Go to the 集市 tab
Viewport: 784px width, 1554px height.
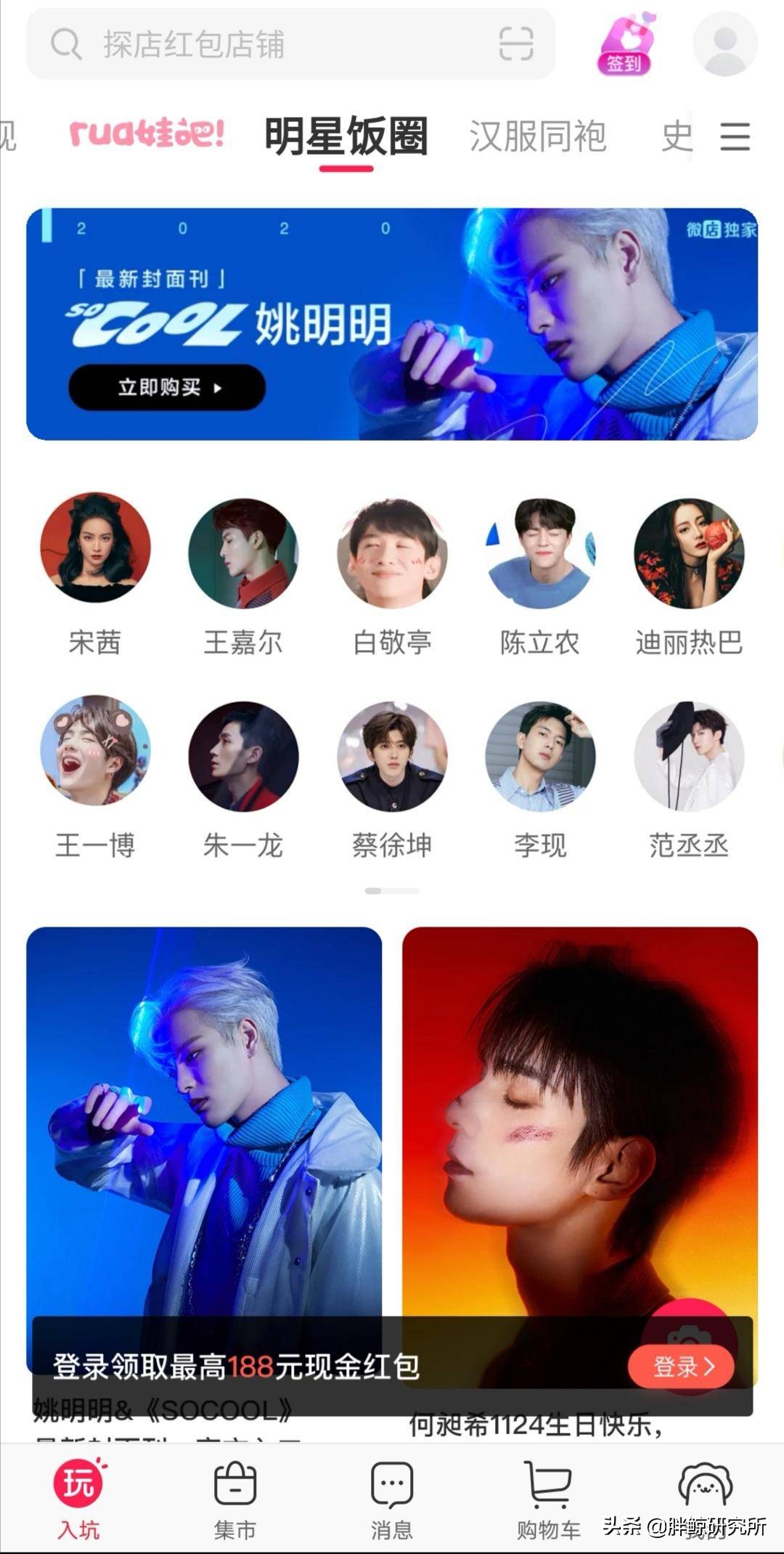point(235,1500)
